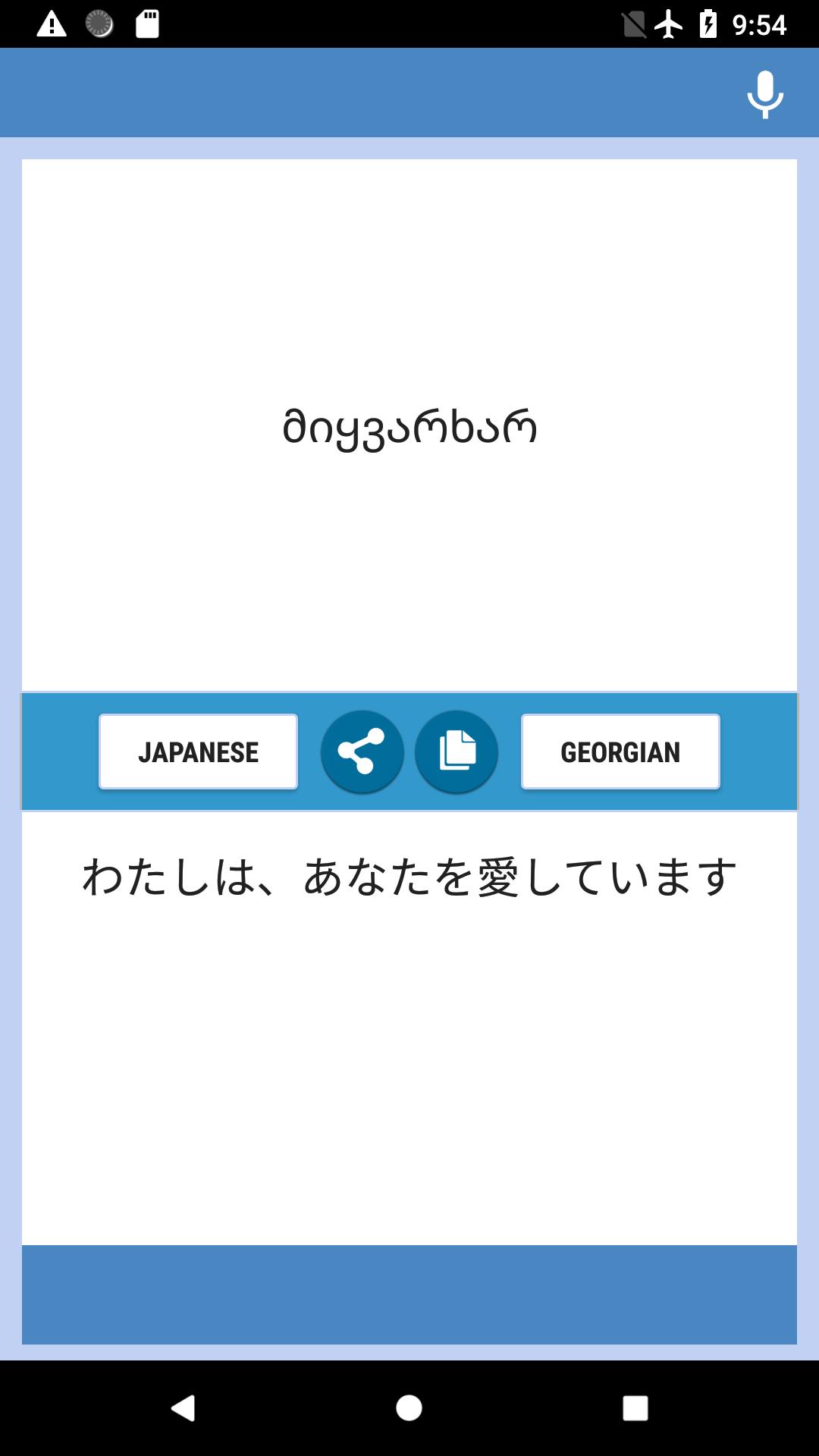Copy the translated text
Screen dimensions: 819x1456
[x=457, y=752]
